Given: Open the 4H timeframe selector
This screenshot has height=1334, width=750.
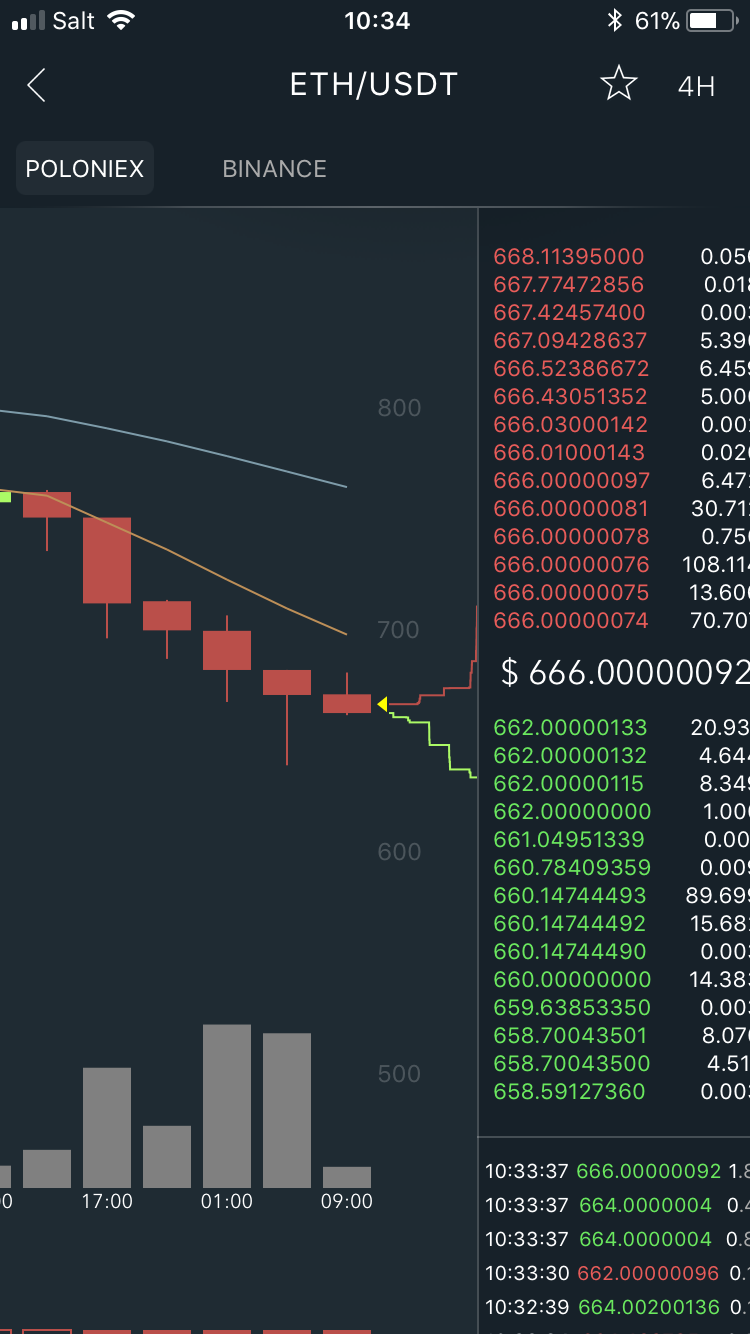Looking at the screenshot, I should point(696,86).
